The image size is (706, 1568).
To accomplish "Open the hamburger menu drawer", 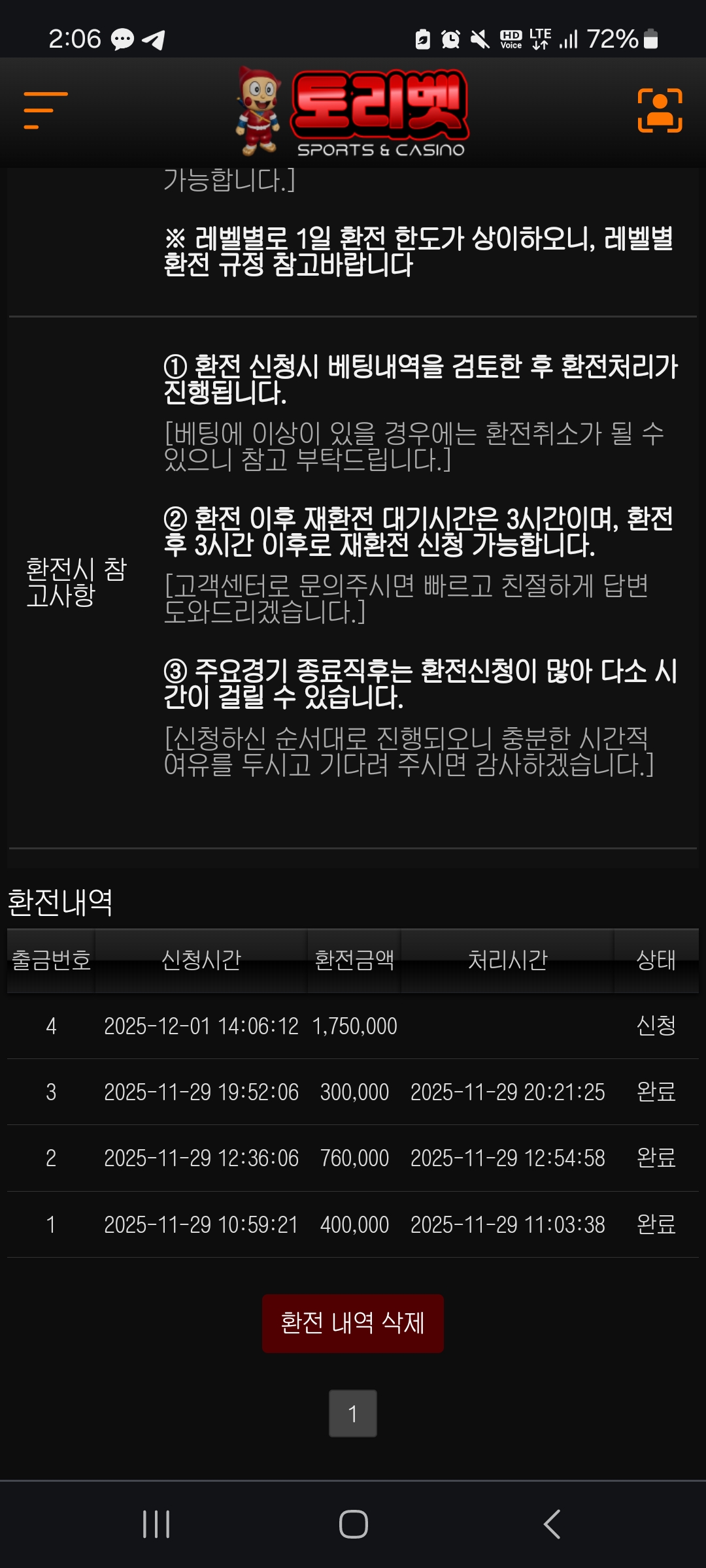I will (x=45, y=110).
